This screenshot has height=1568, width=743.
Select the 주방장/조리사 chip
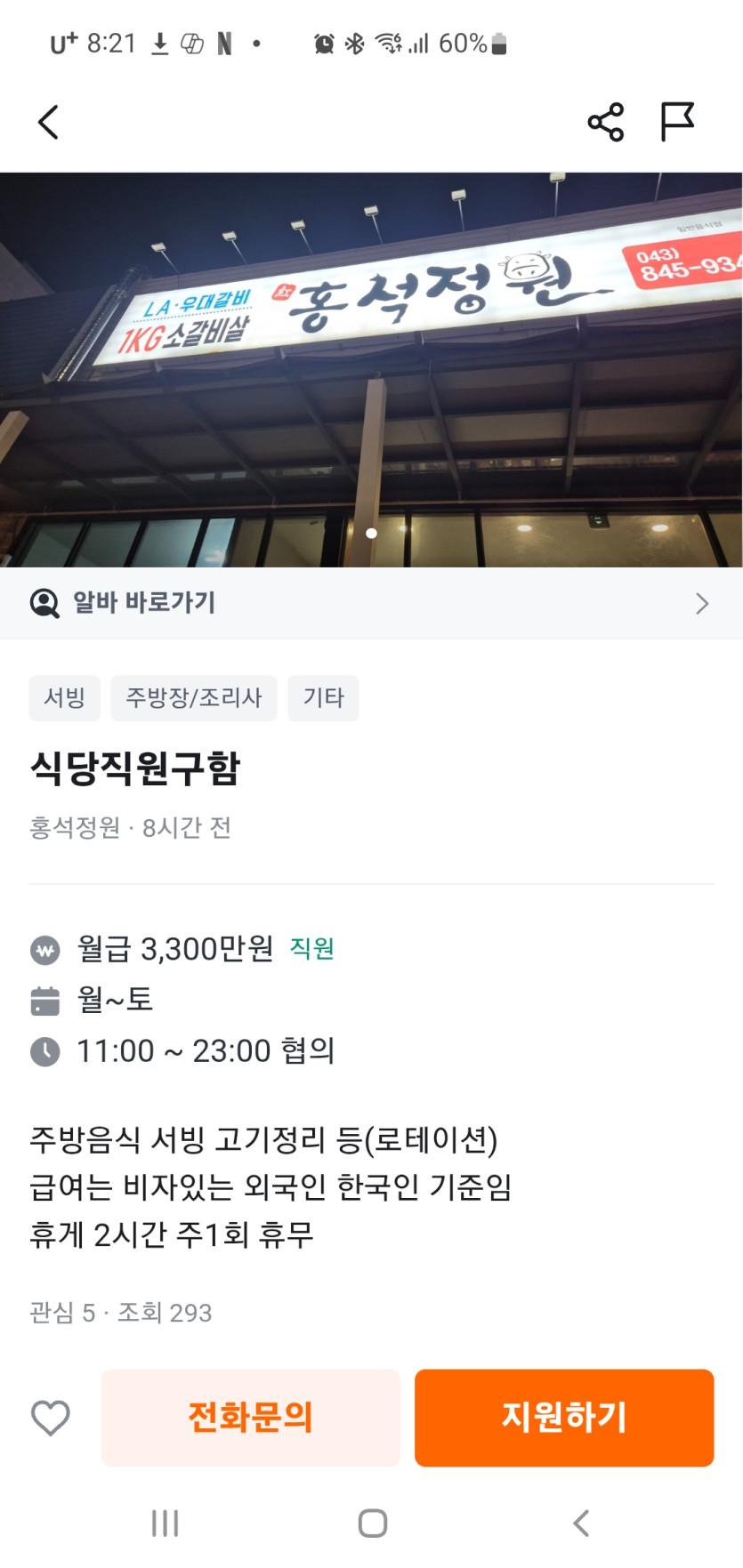click(x=194, y=697)
